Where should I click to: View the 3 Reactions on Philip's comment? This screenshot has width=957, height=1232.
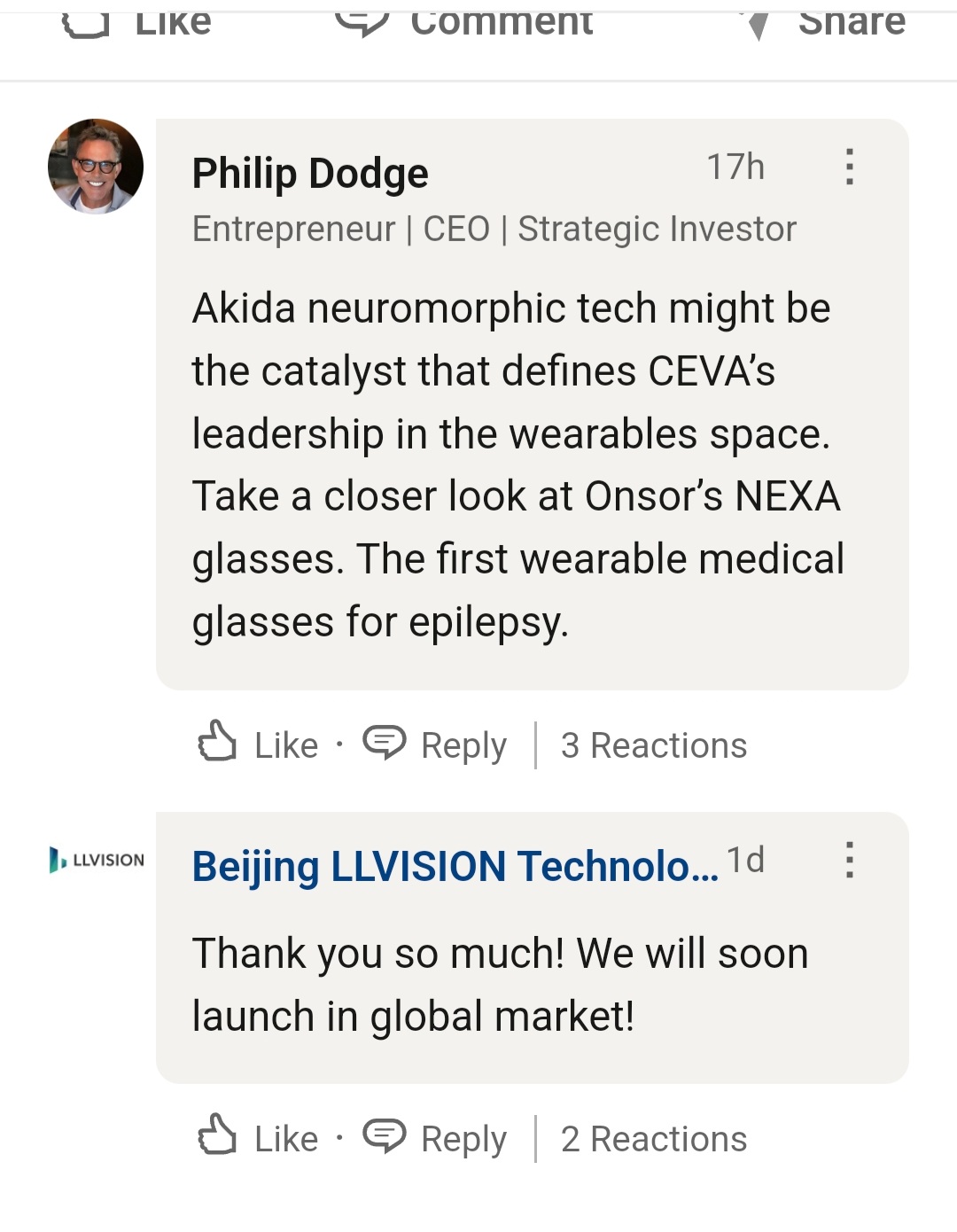click(x=654, y=745)
